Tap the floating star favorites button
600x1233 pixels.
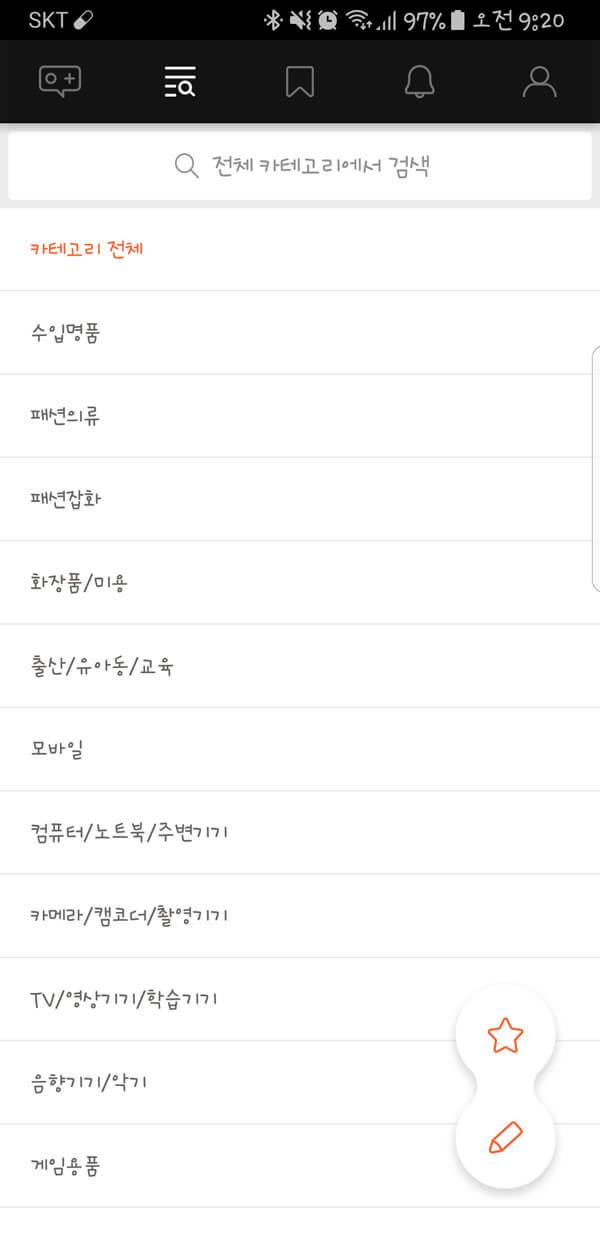click(x=505, y=1036)
